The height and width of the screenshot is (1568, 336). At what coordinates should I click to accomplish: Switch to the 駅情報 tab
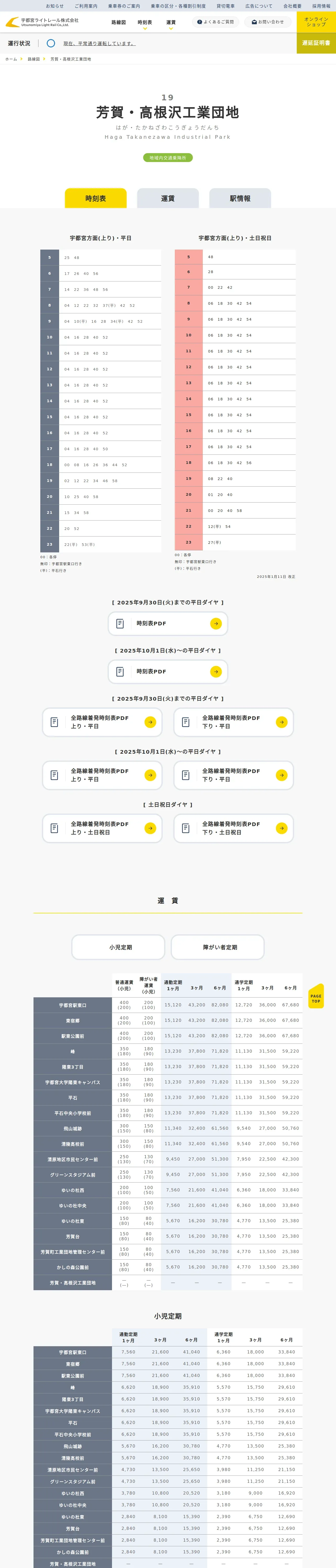pyautogui.click(x=240, y=198)
